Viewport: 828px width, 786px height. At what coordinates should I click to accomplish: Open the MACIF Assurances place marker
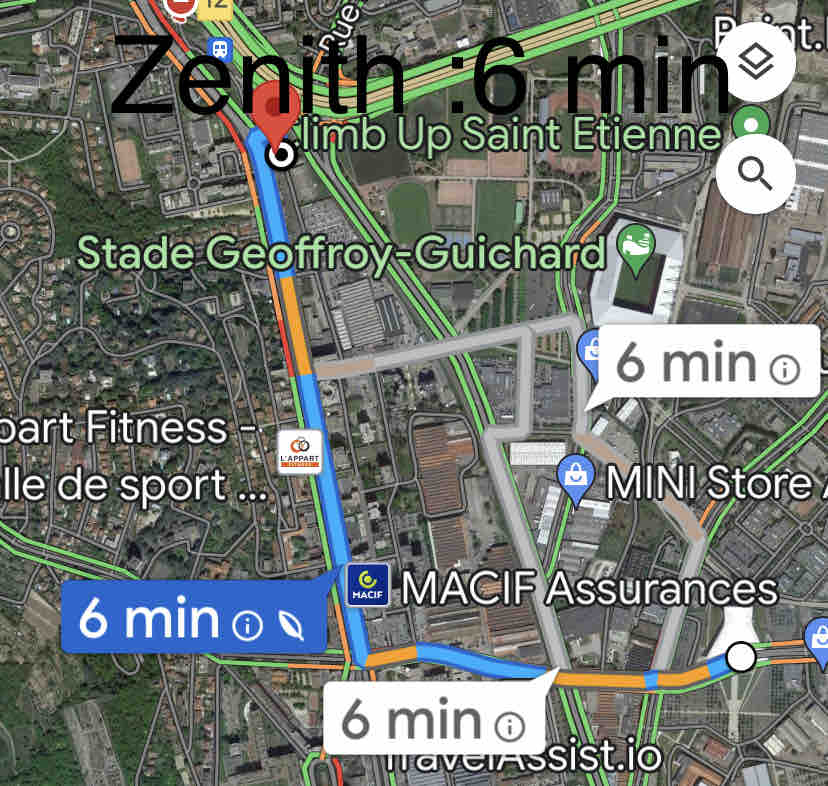click(367, 585)
